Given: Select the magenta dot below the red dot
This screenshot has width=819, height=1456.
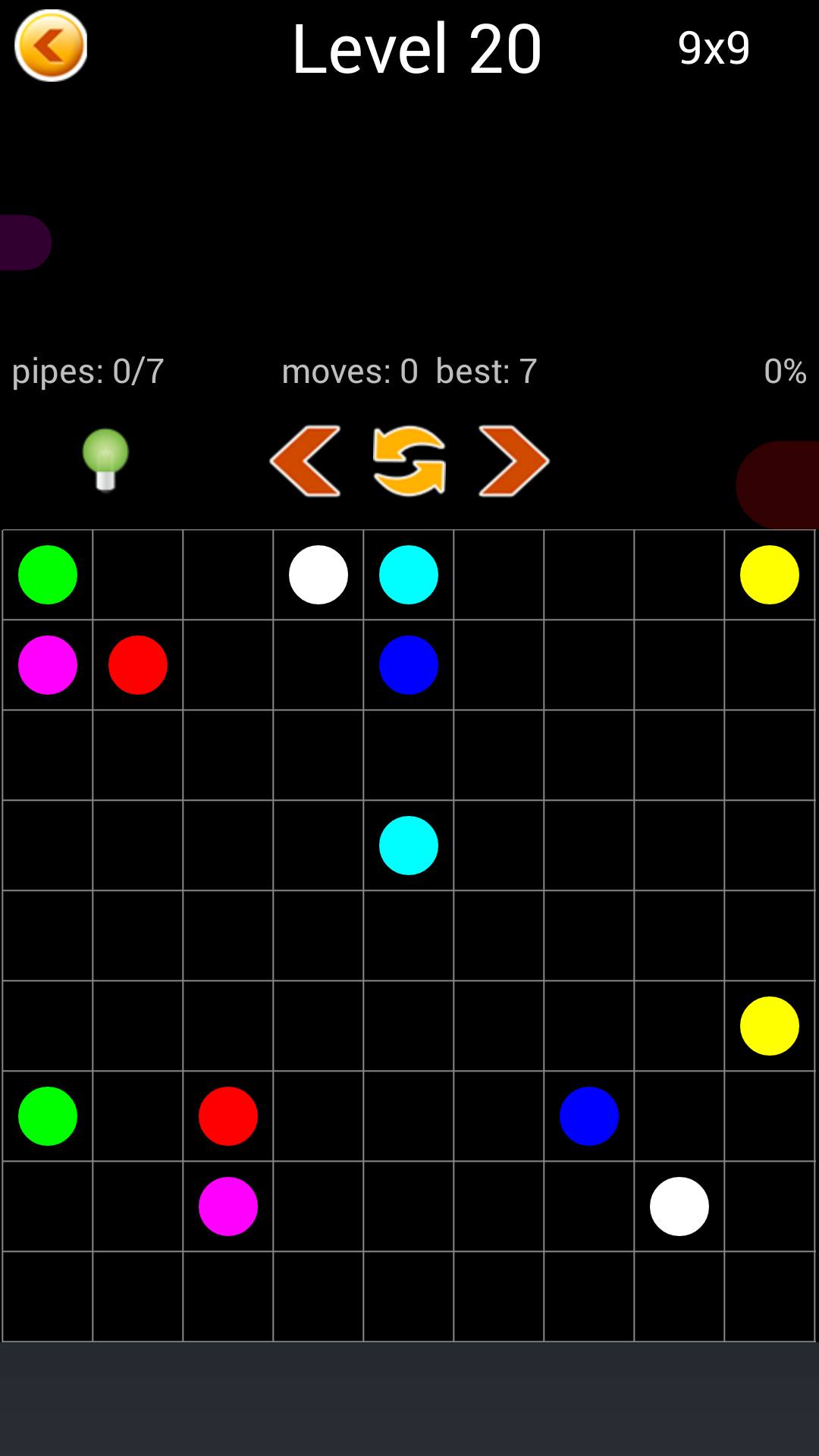Looking at the screenshot, I should tap(228, 1207).
